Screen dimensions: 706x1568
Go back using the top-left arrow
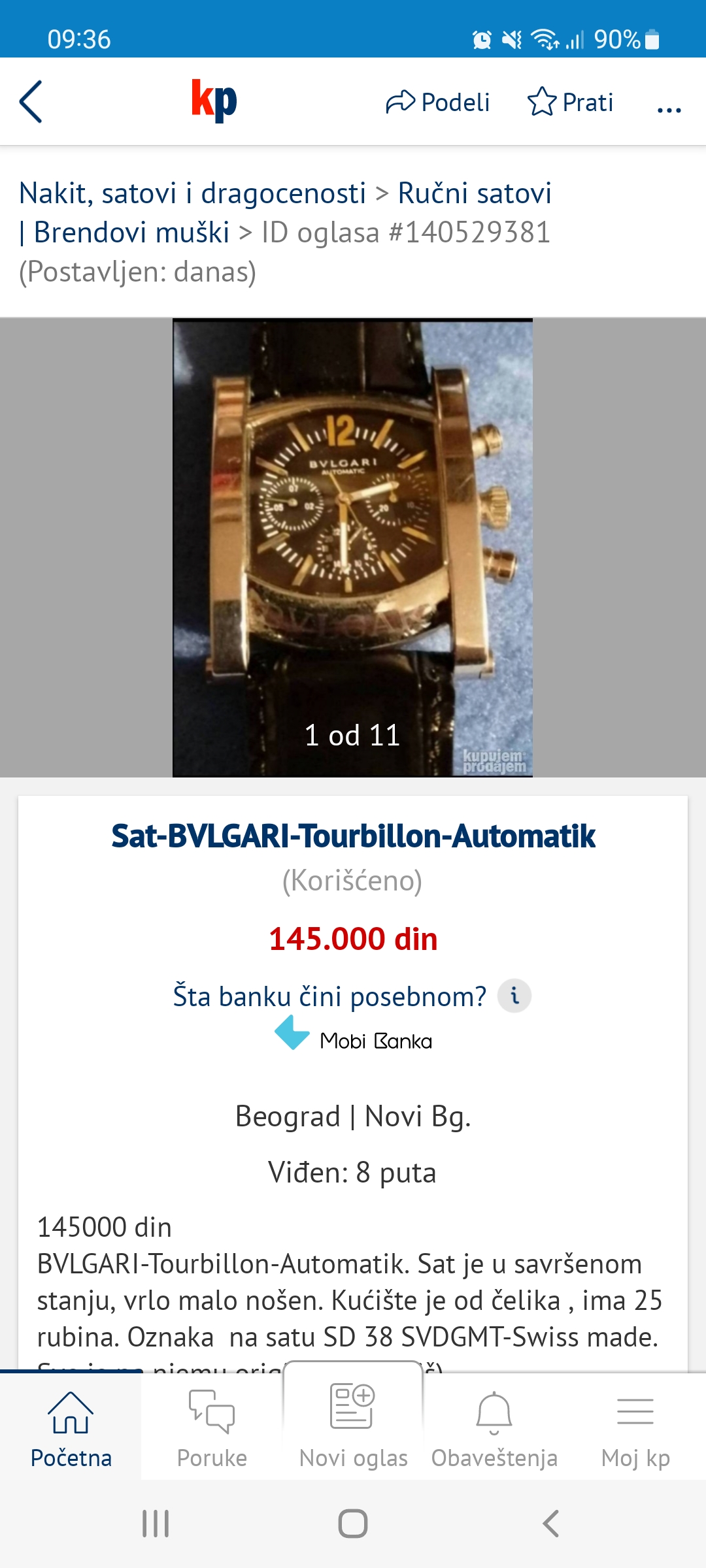pos(31,102)
